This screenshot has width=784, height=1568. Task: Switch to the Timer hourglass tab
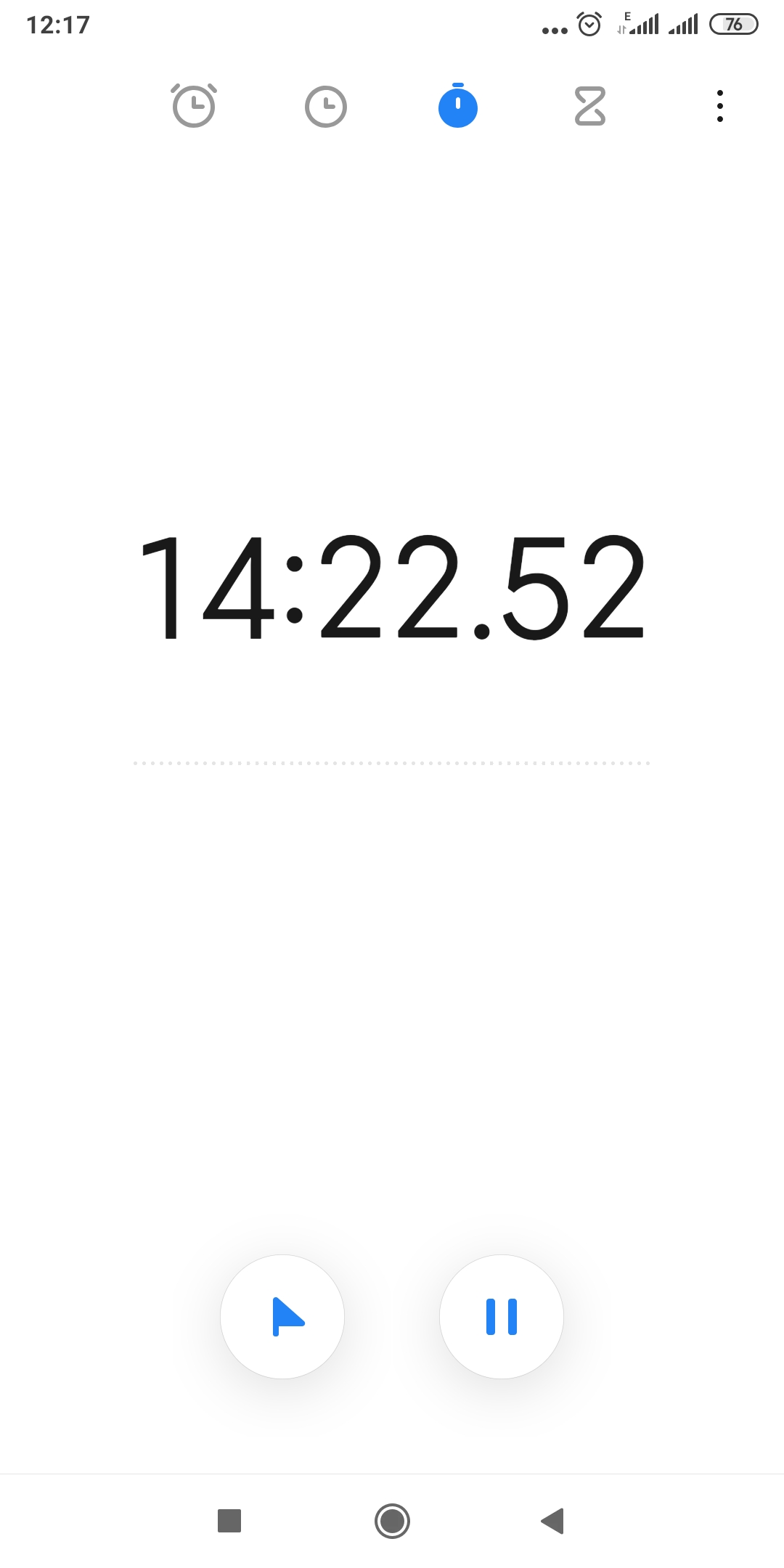590,107
